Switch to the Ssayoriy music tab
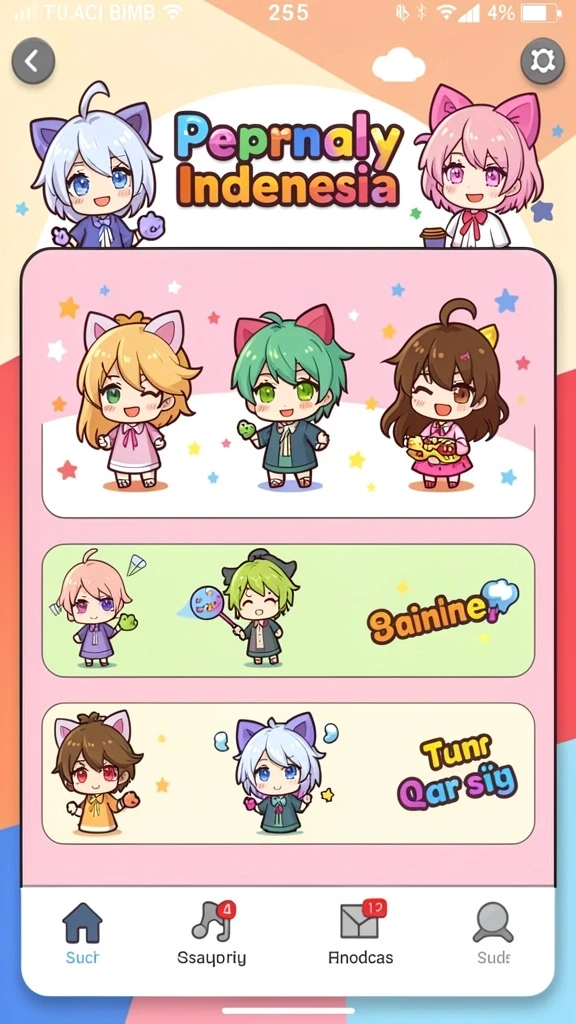This screenshot has height=1024, width=576. click(x=212, y=933)
